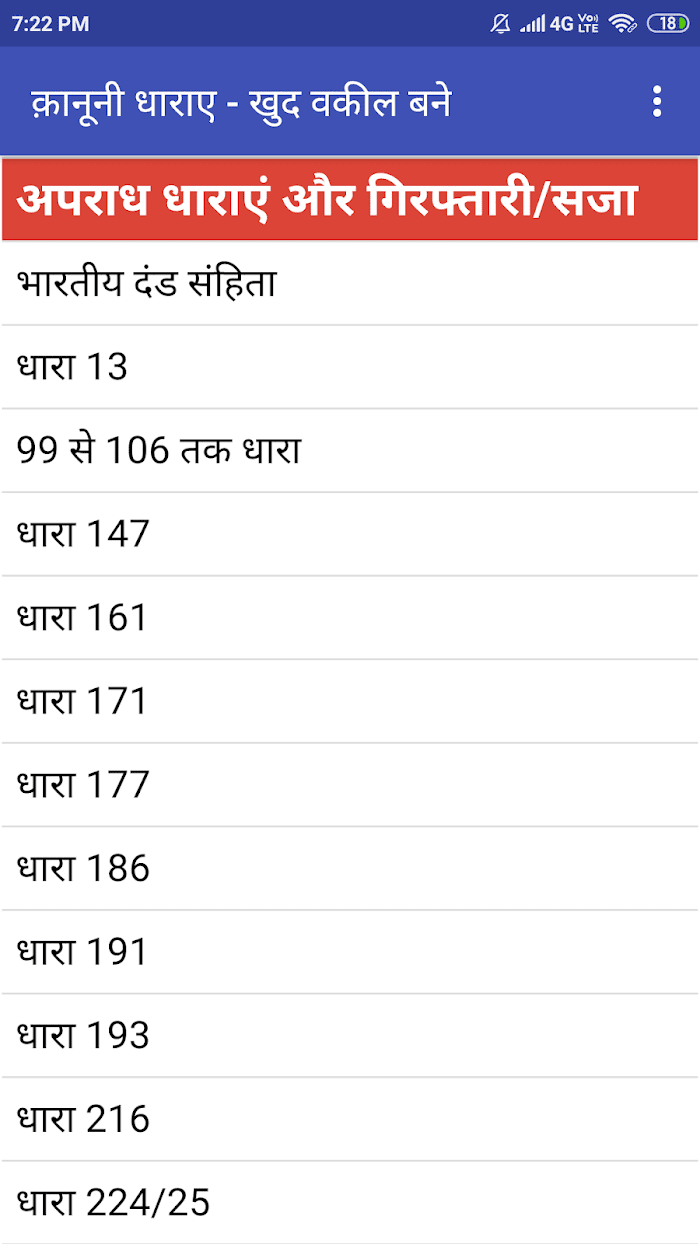View details for धारा 147

pyautogui.click(x=350, y=534)
